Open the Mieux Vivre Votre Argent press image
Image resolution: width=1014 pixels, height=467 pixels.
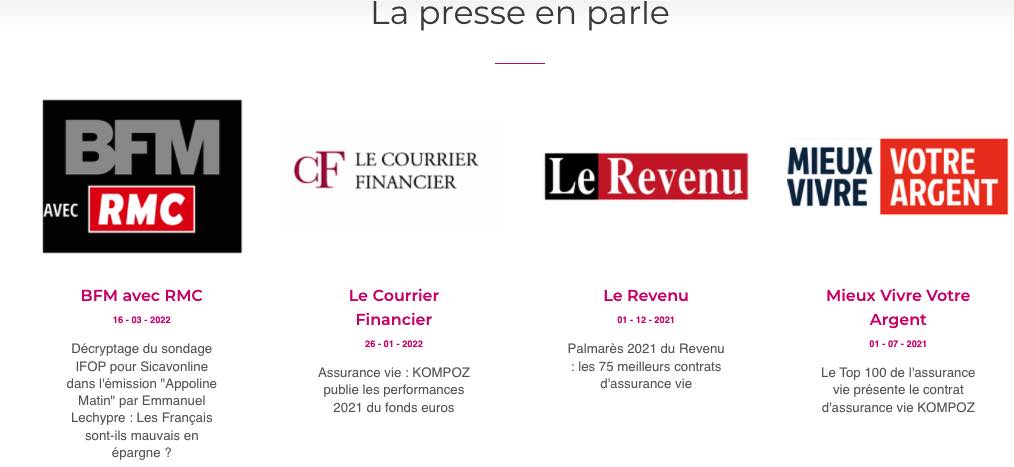[897, 176]
